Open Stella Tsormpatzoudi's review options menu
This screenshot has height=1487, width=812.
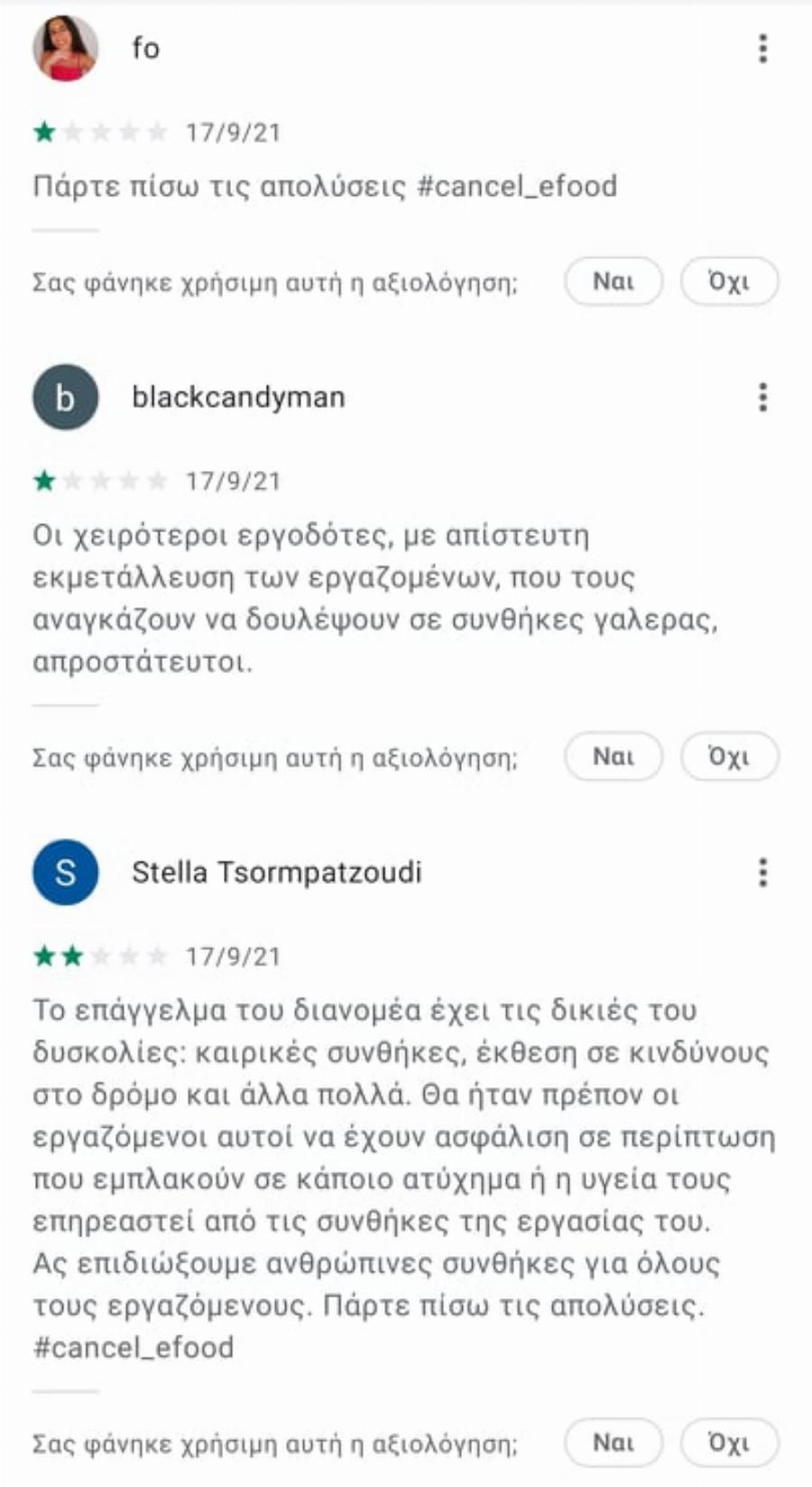click(762, 873)
